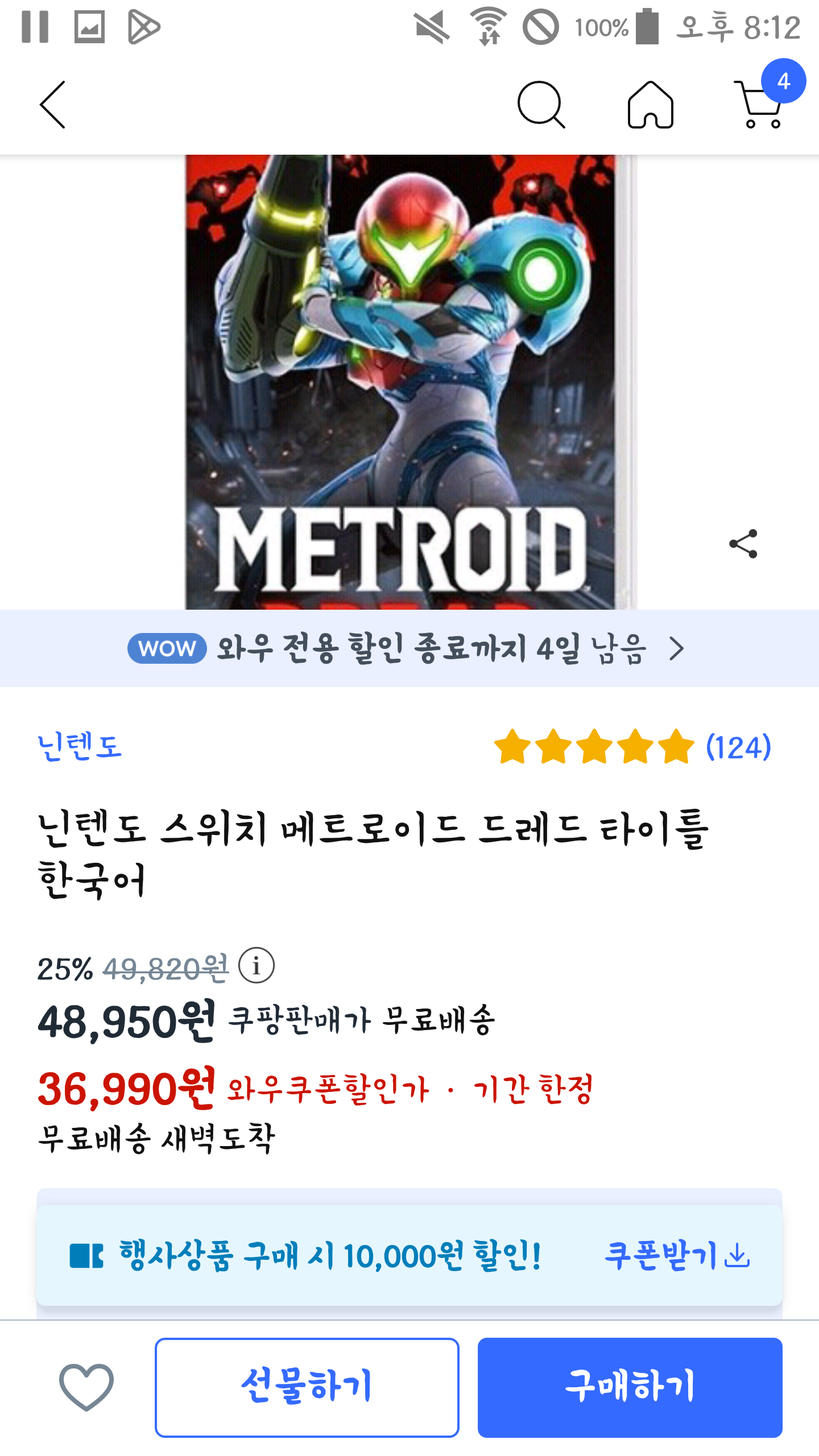Open the 닌텐도 brand link

(x=80, y=747)
